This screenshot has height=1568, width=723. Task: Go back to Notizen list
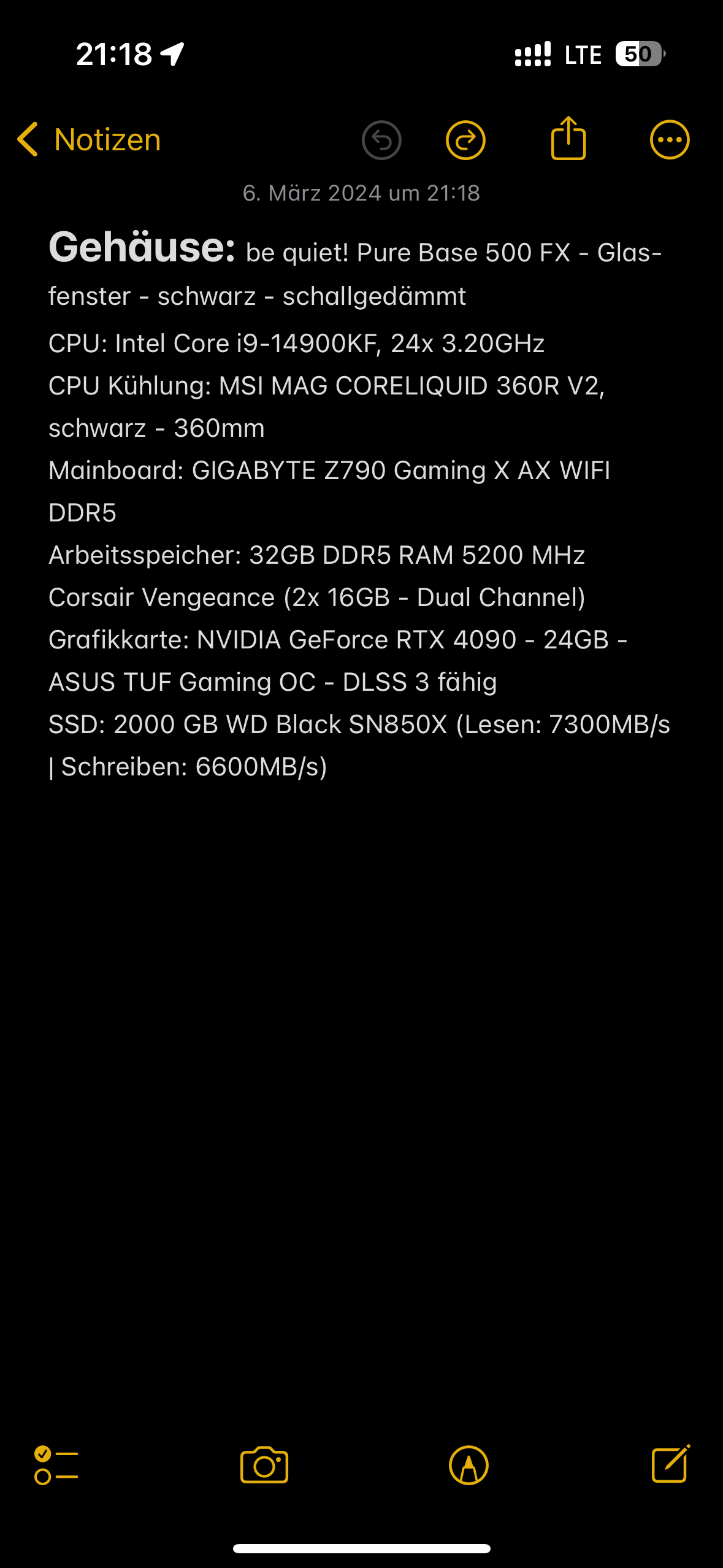tap(89, 140)
